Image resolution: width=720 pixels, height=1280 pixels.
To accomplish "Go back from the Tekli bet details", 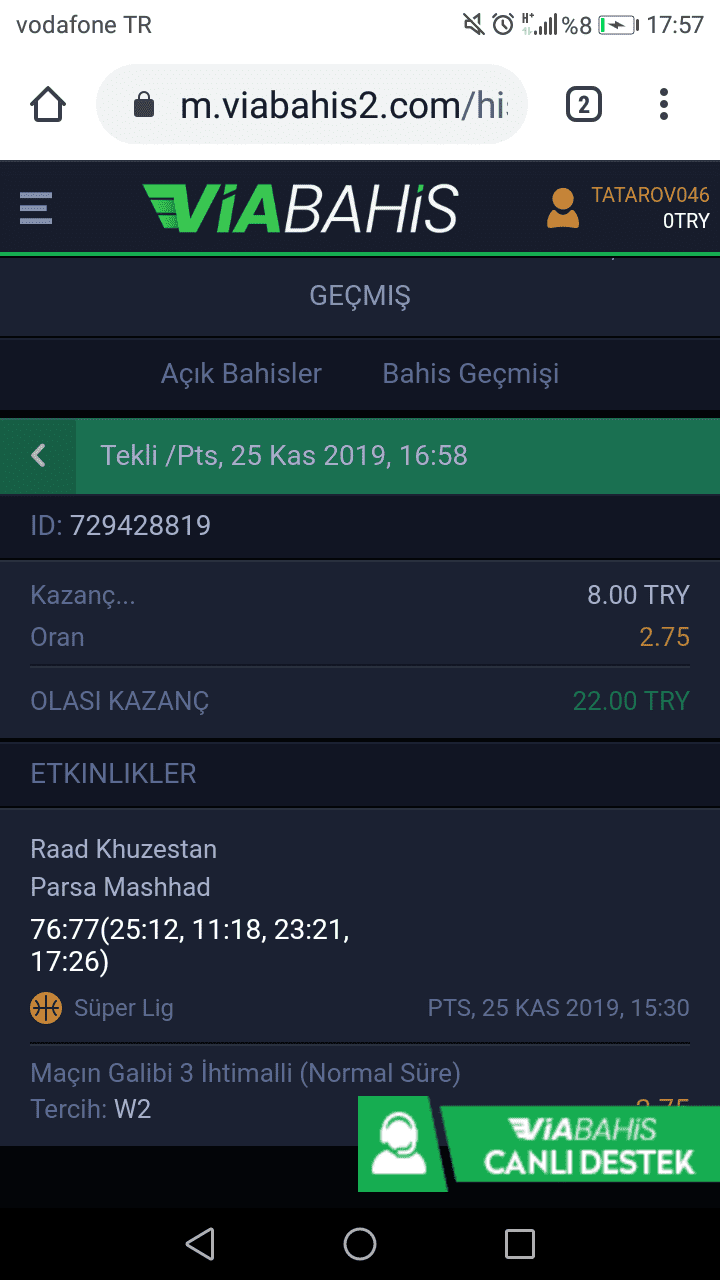I will coord(38,456).
